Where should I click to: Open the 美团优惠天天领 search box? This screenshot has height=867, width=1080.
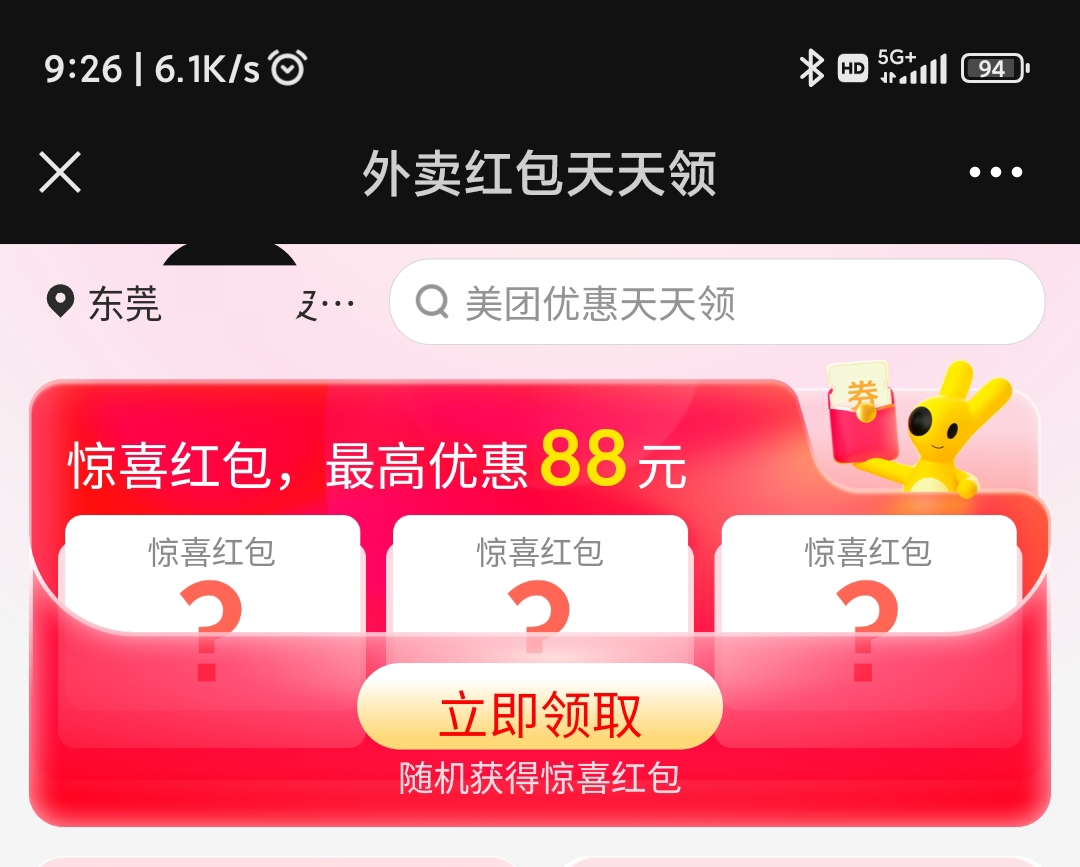pos(716,302)
